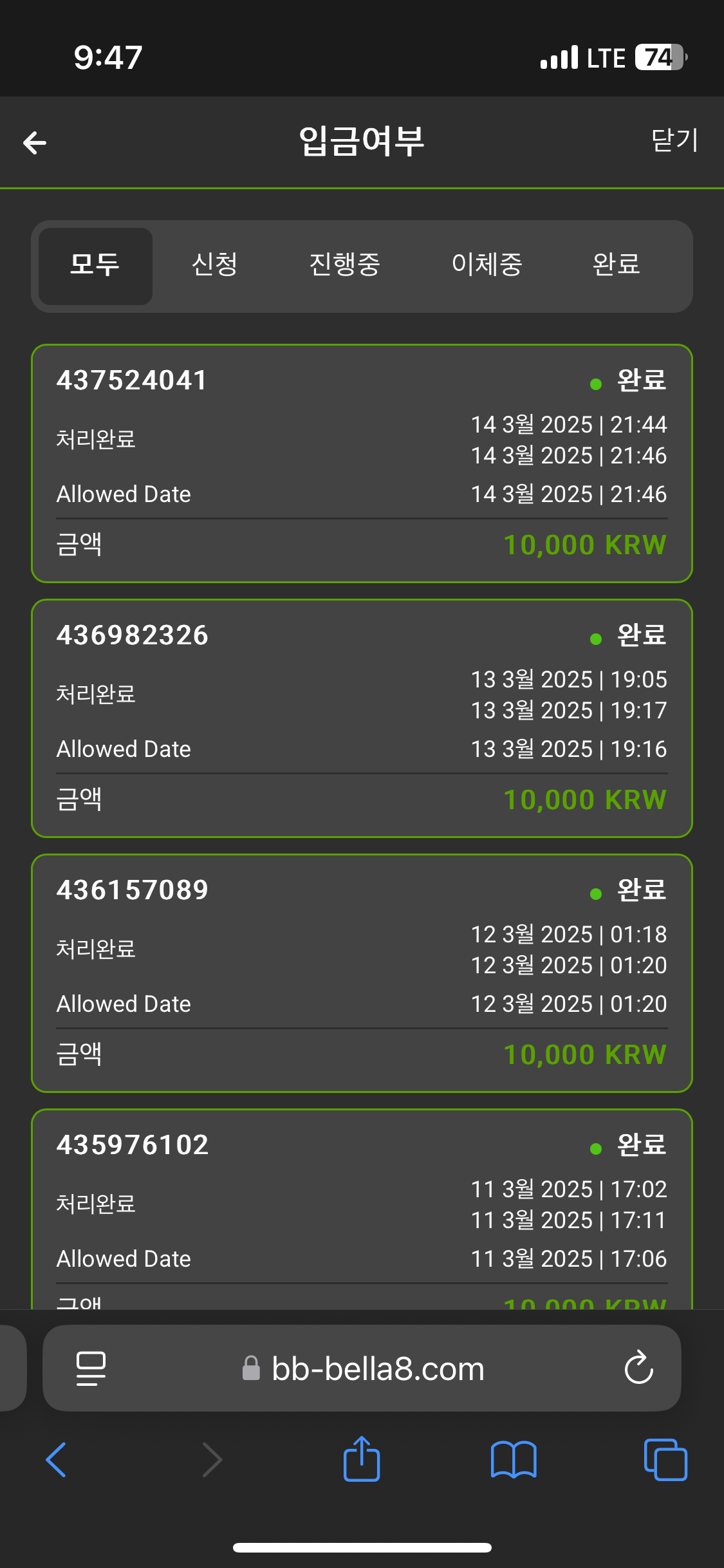Open page settings menu in address bar

tap(91, 1368)
